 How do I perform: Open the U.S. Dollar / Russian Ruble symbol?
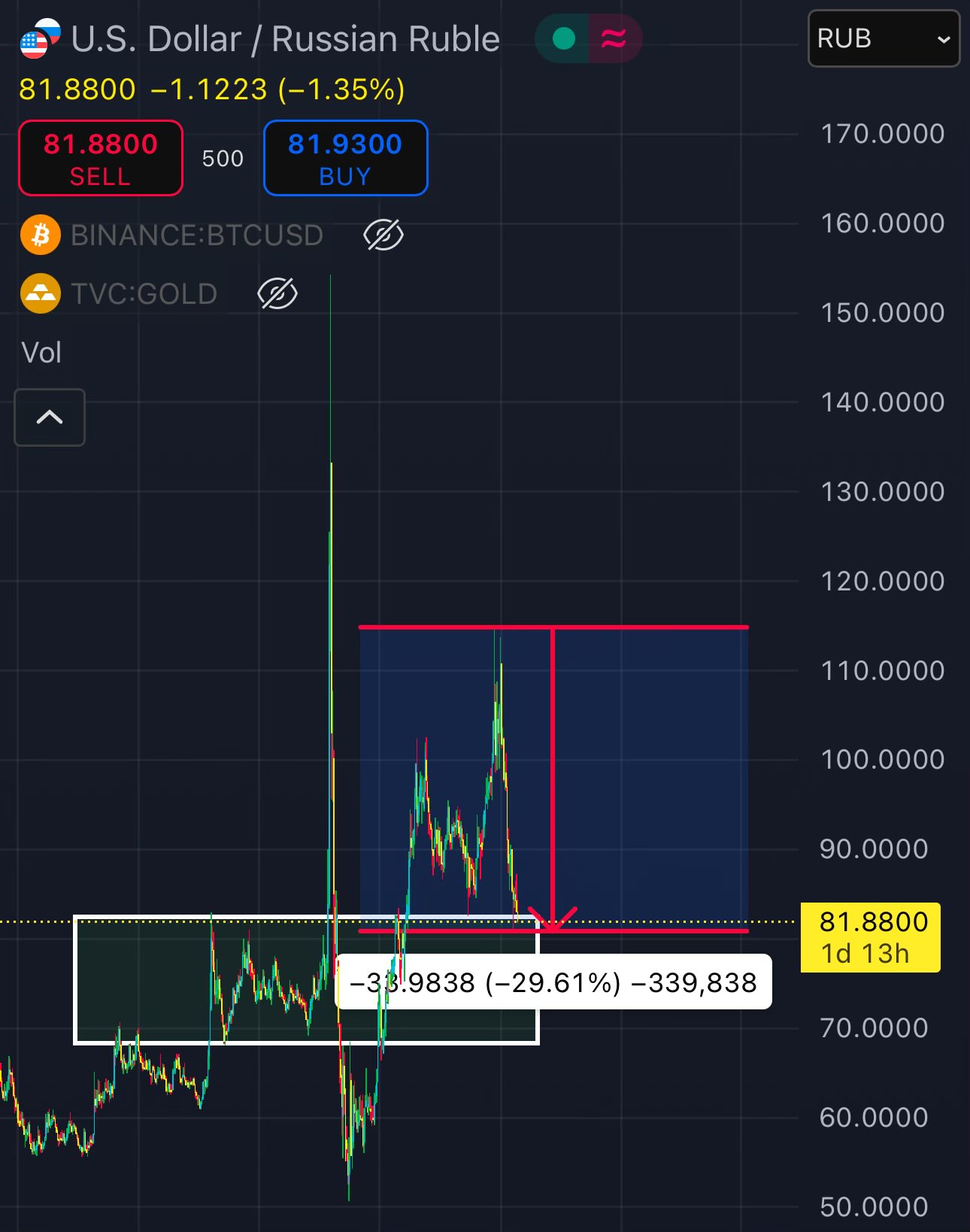pyautogui.click(x=284, y=39)
